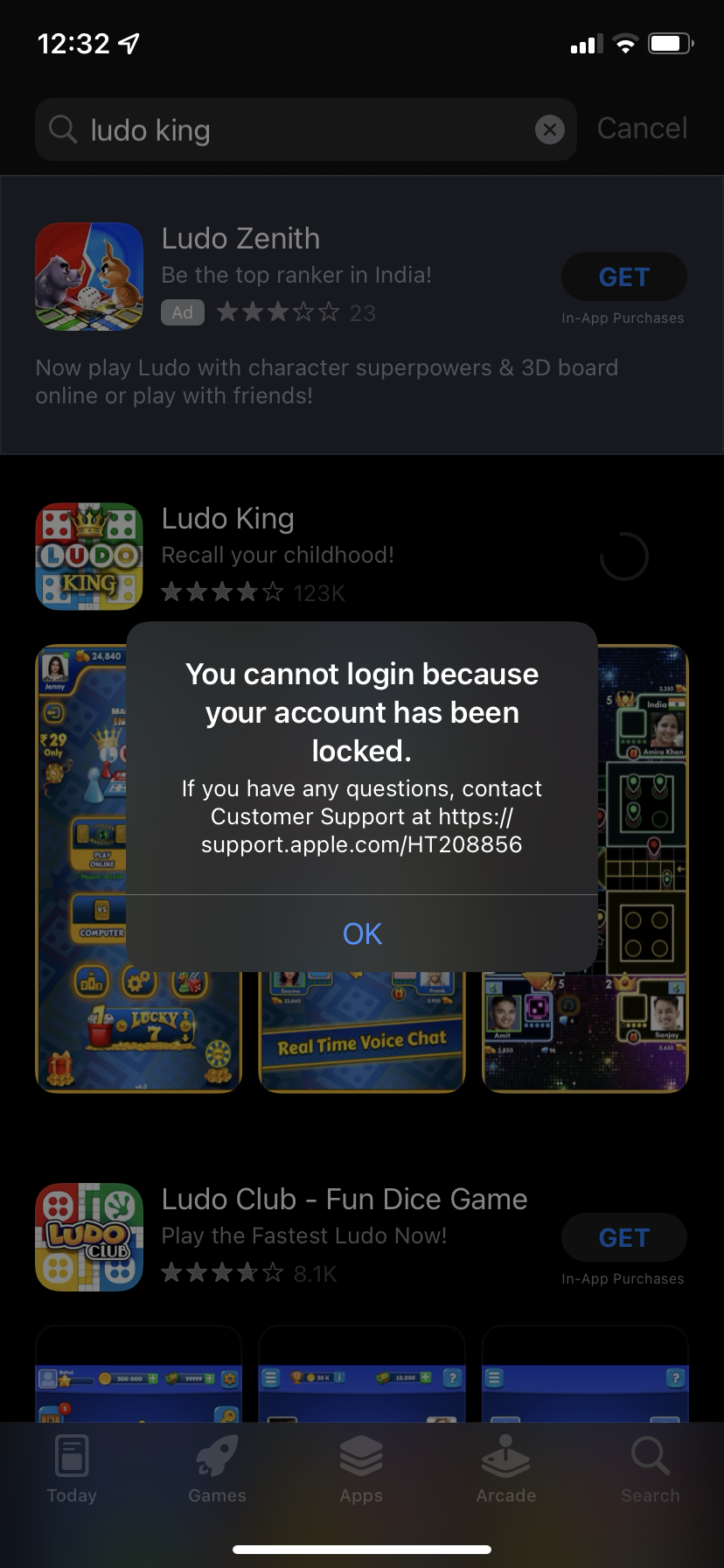Switch to the Games tab
Screen dimensions: 724x1568
pos(217,1470)
